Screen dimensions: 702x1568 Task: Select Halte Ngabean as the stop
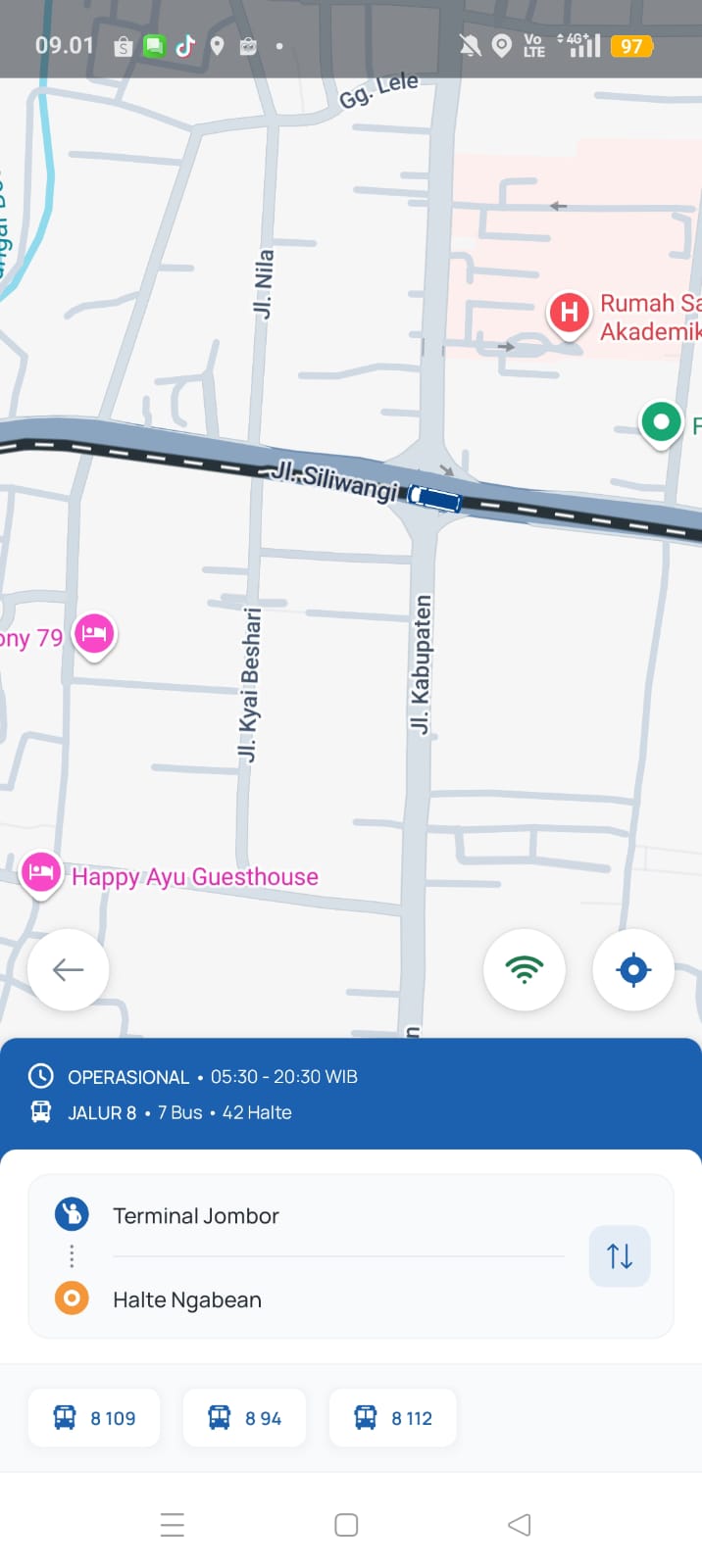coord(186,1299)
